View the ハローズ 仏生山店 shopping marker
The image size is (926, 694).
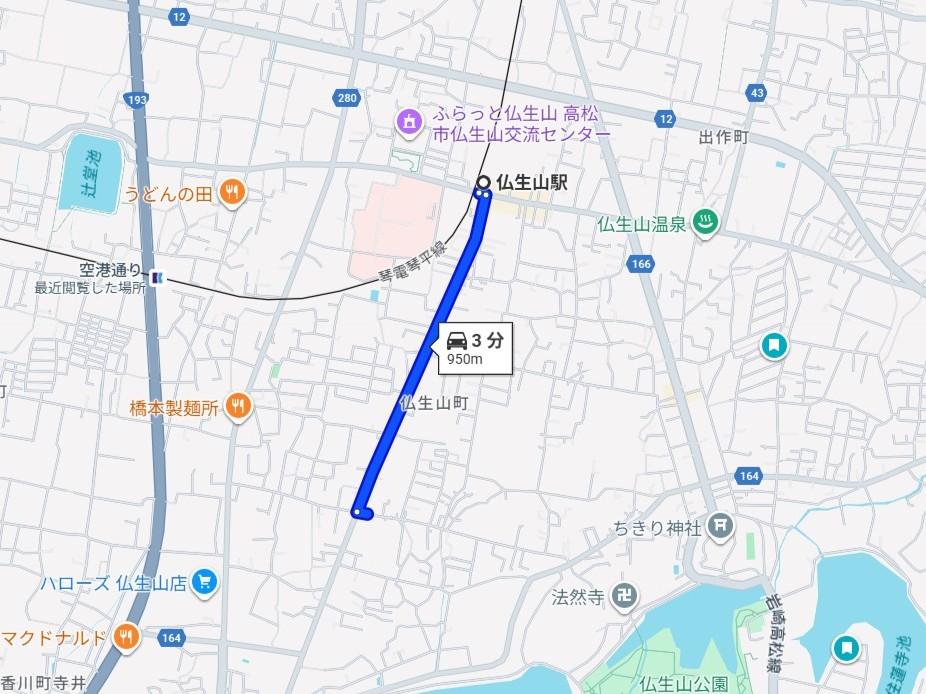(205, 580)
